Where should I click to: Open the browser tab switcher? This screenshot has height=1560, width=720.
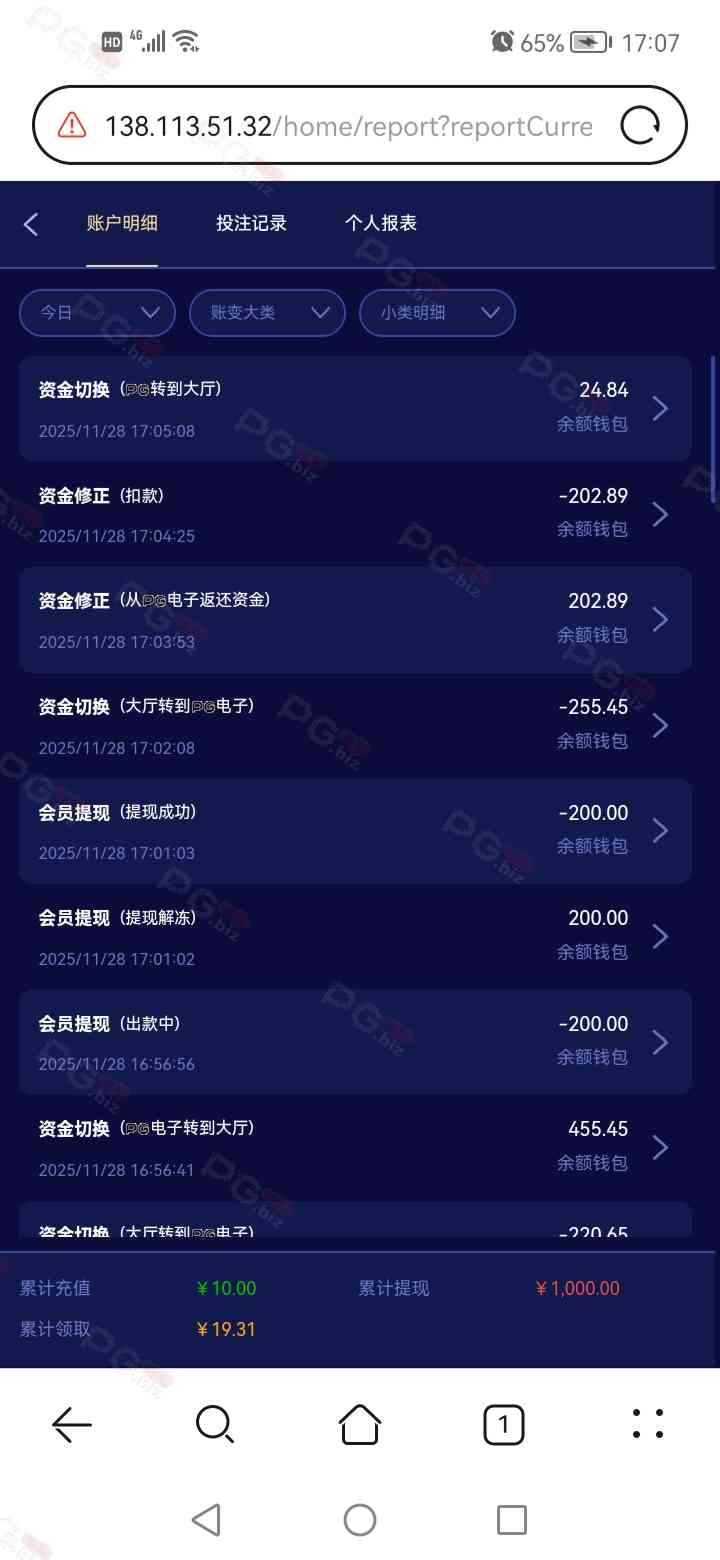[x=503, y=1424]
